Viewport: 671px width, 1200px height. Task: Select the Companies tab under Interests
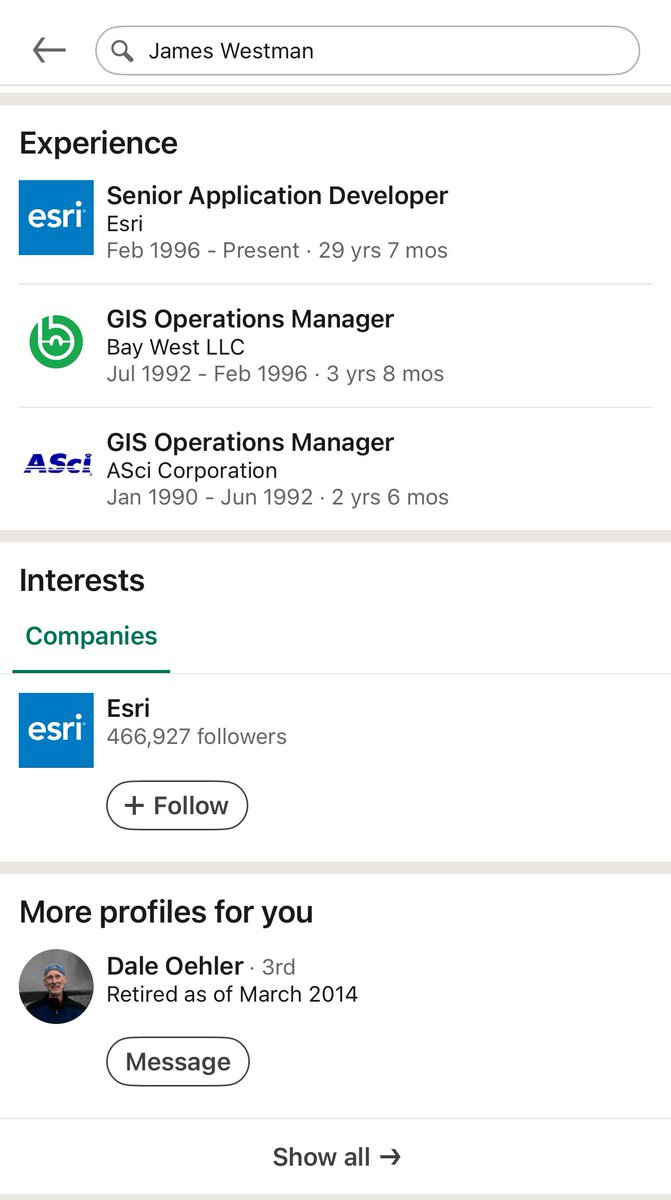pos(91,637)
